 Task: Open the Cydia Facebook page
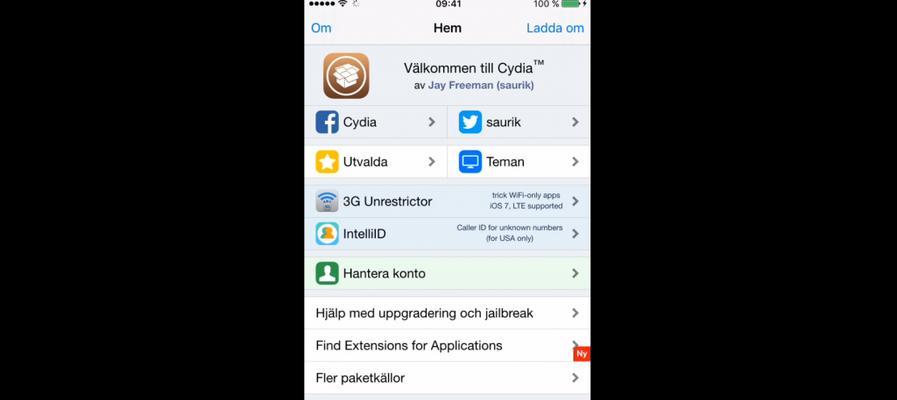(375, 122)
